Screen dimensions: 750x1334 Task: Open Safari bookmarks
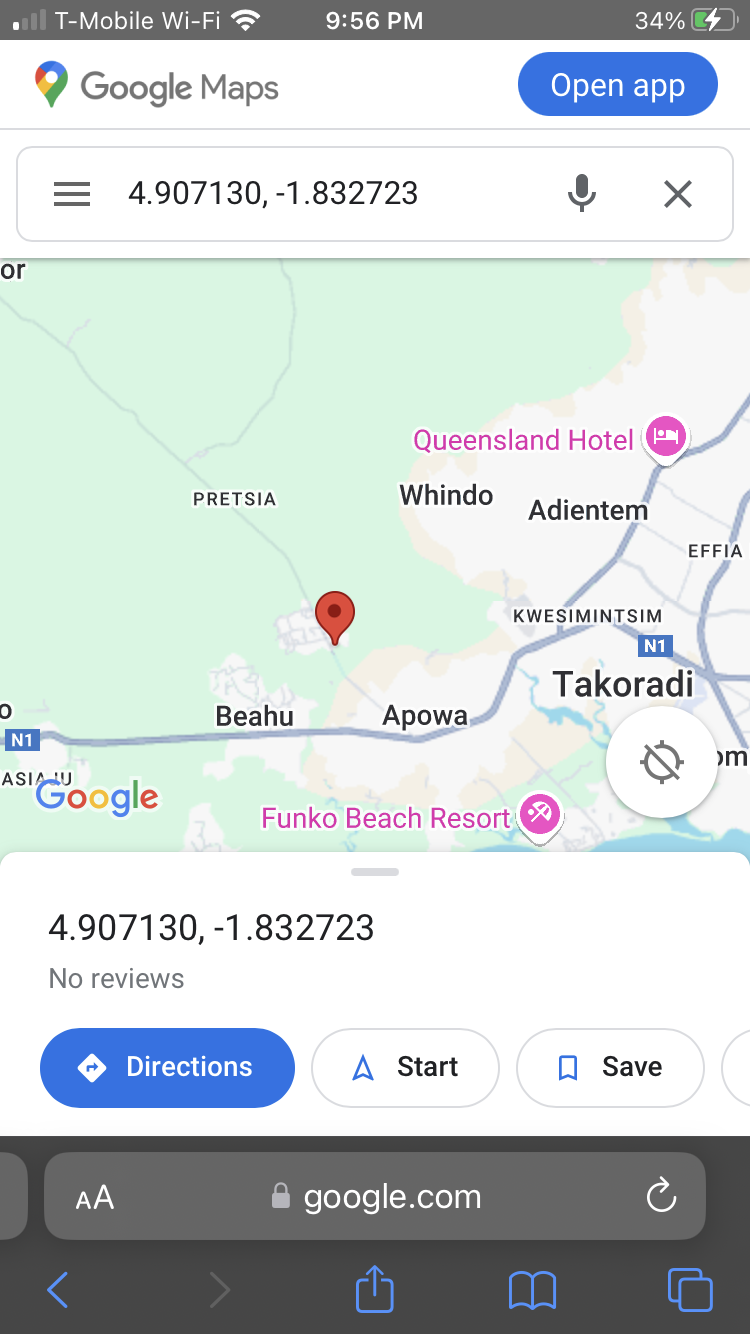click(532, 1290)
